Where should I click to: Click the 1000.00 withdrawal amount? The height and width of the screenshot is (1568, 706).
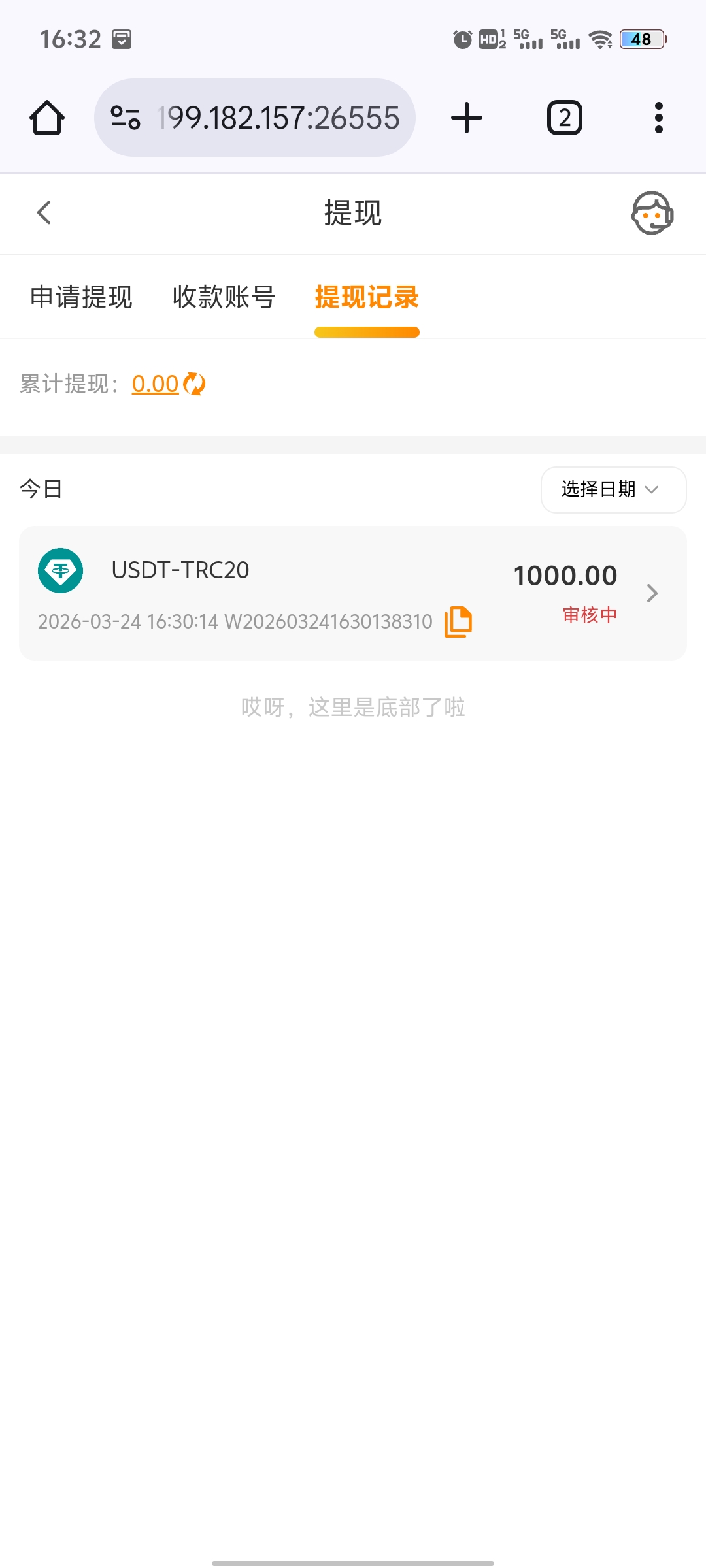click(565, 575)
